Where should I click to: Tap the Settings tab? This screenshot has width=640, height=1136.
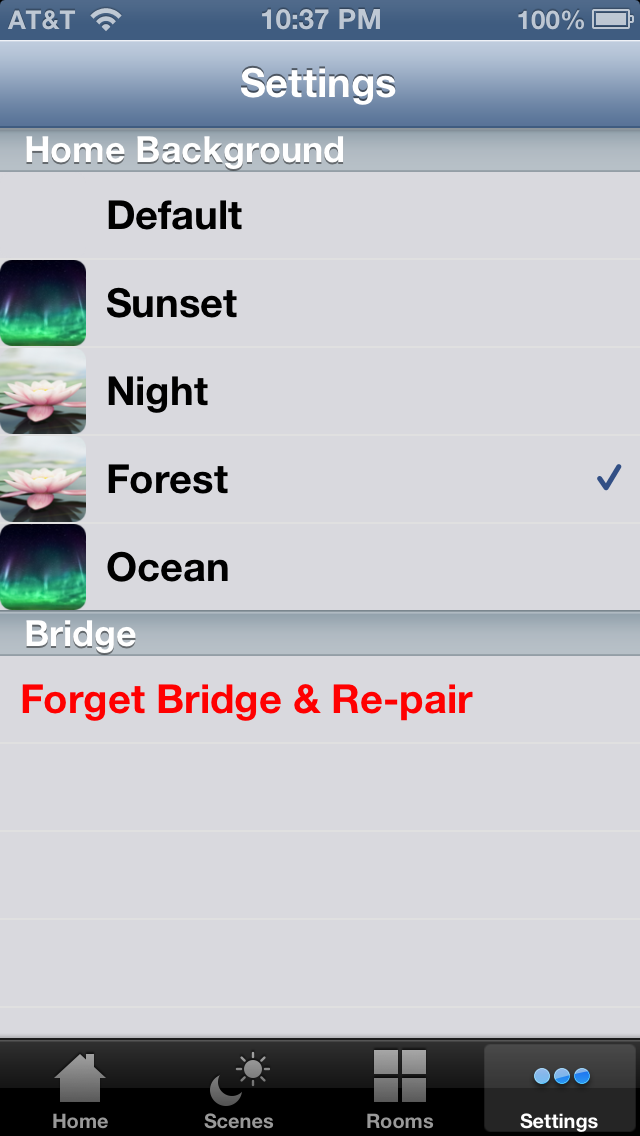click(x=559, y=1090)
